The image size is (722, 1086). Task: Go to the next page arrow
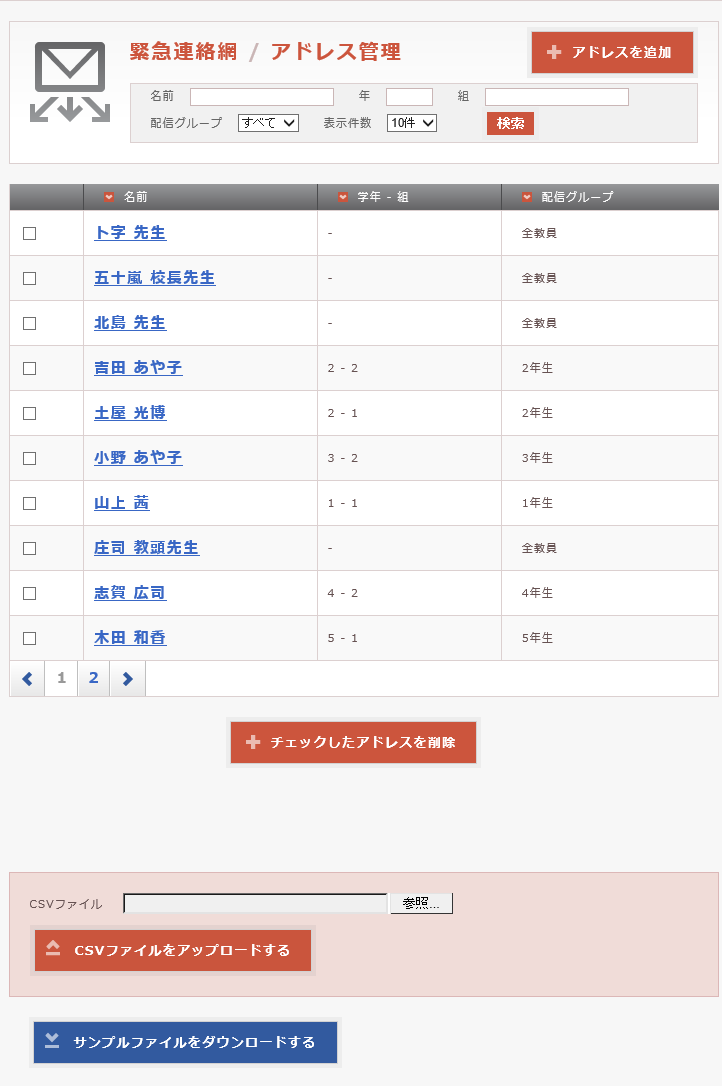point(127,679)
